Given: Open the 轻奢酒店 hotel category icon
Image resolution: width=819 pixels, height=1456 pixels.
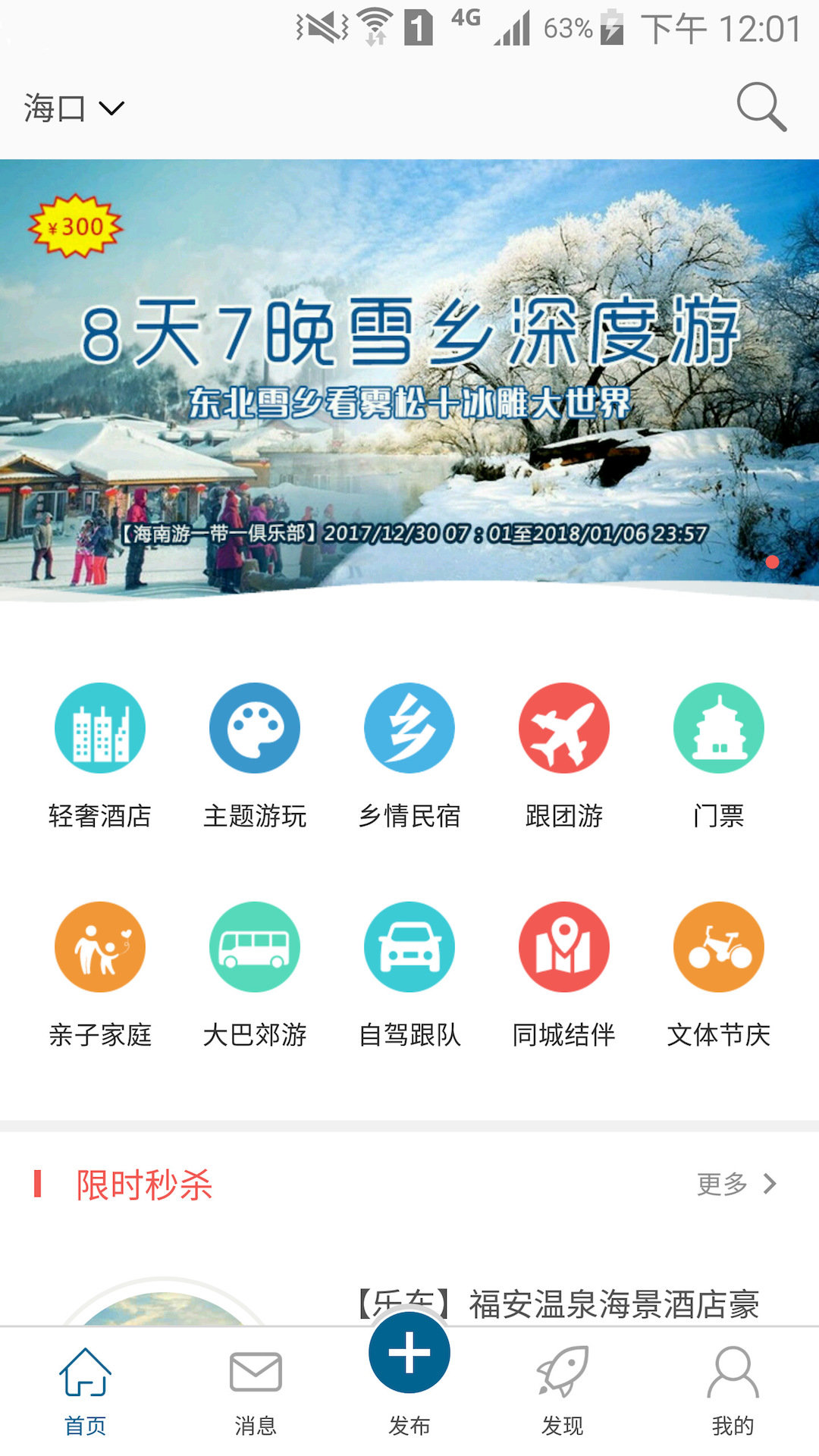Looking at the screenshot, I should coord(99,726).
